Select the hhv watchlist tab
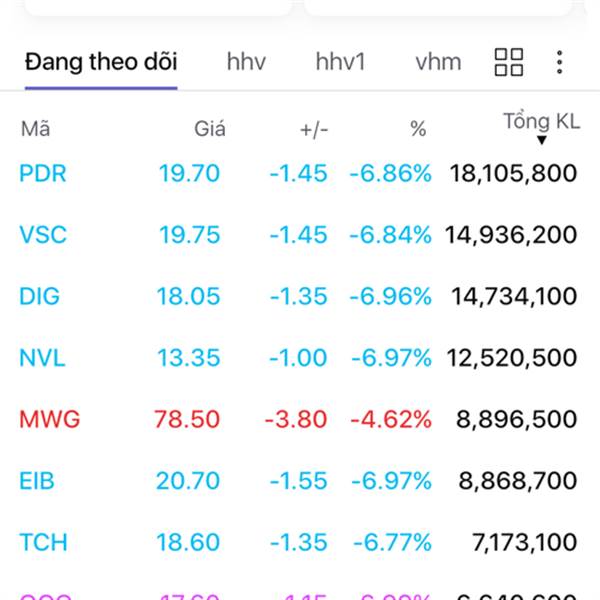The width and height of the screenshot is (600, 600). click(246, 62)
